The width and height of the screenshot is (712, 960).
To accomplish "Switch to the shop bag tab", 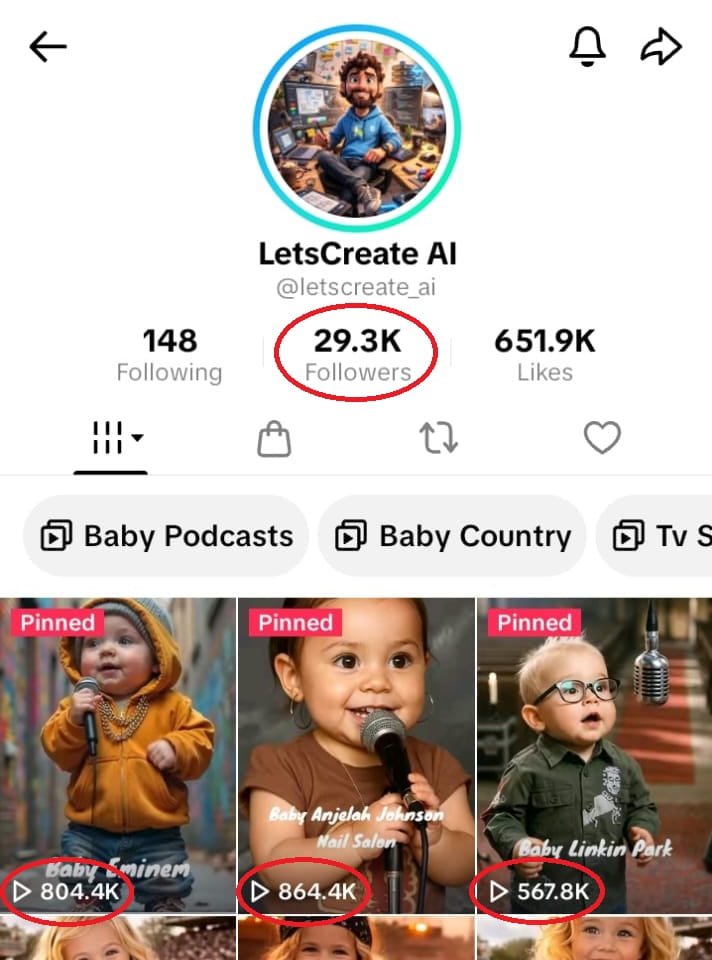I will (x=274, y=438).
